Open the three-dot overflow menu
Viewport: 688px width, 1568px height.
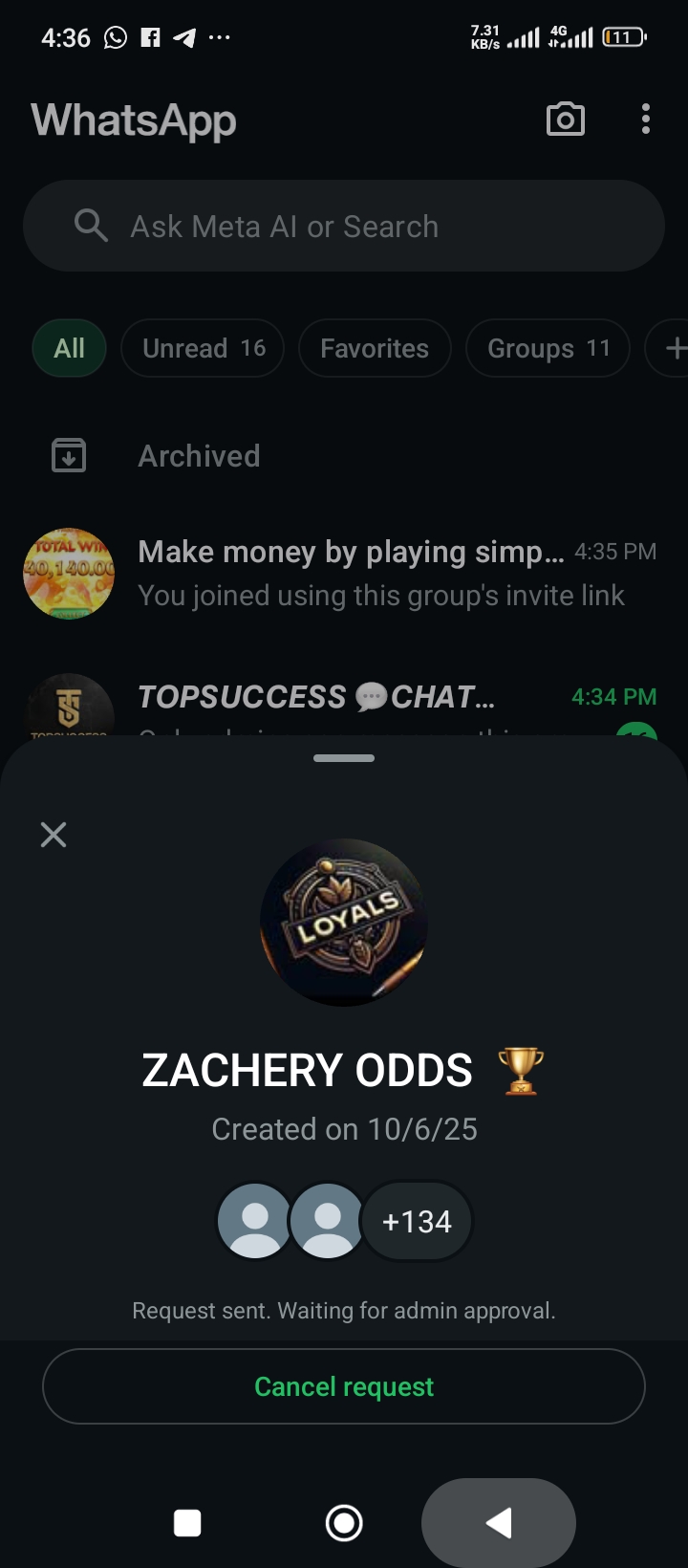(x=646, y=120)
